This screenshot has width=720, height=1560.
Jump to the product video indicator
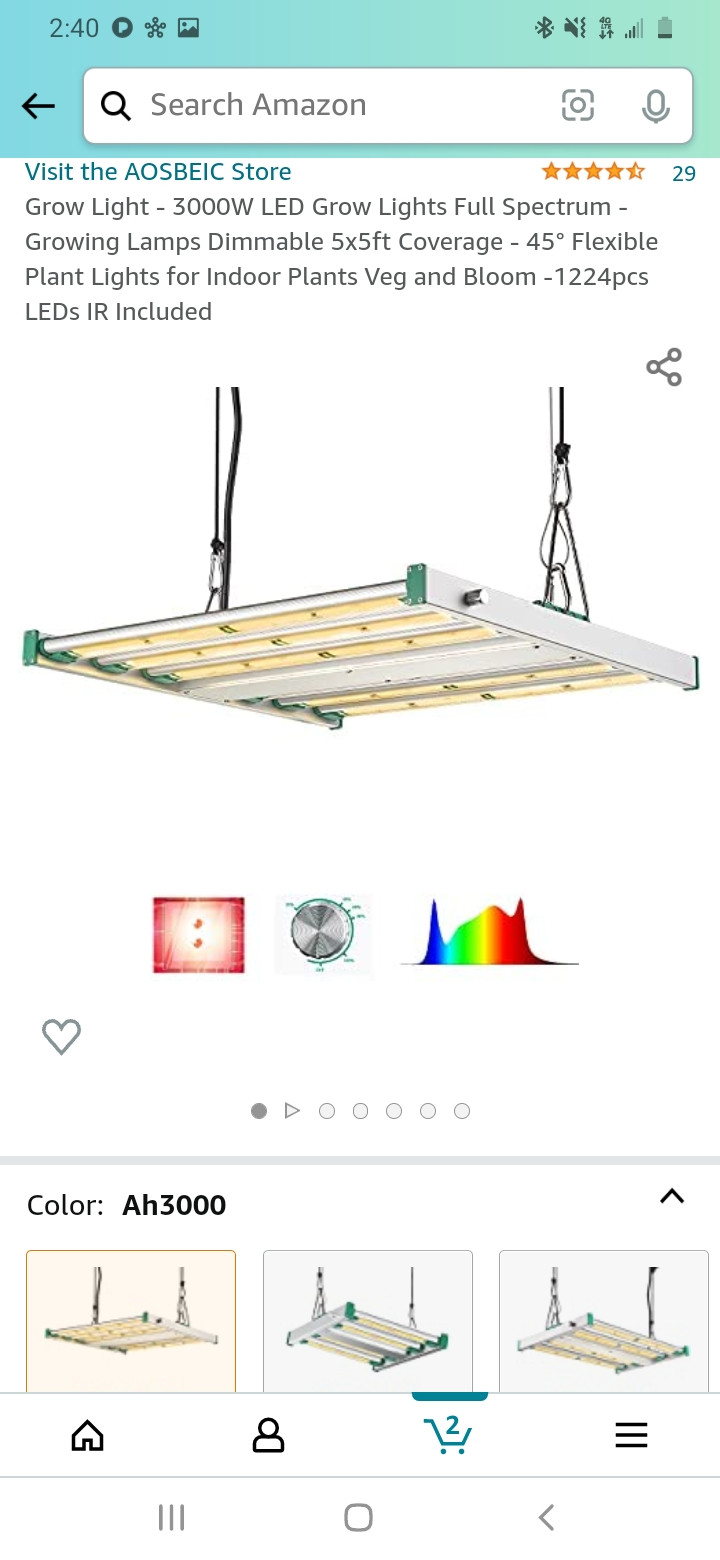(x=292, y=1111)
